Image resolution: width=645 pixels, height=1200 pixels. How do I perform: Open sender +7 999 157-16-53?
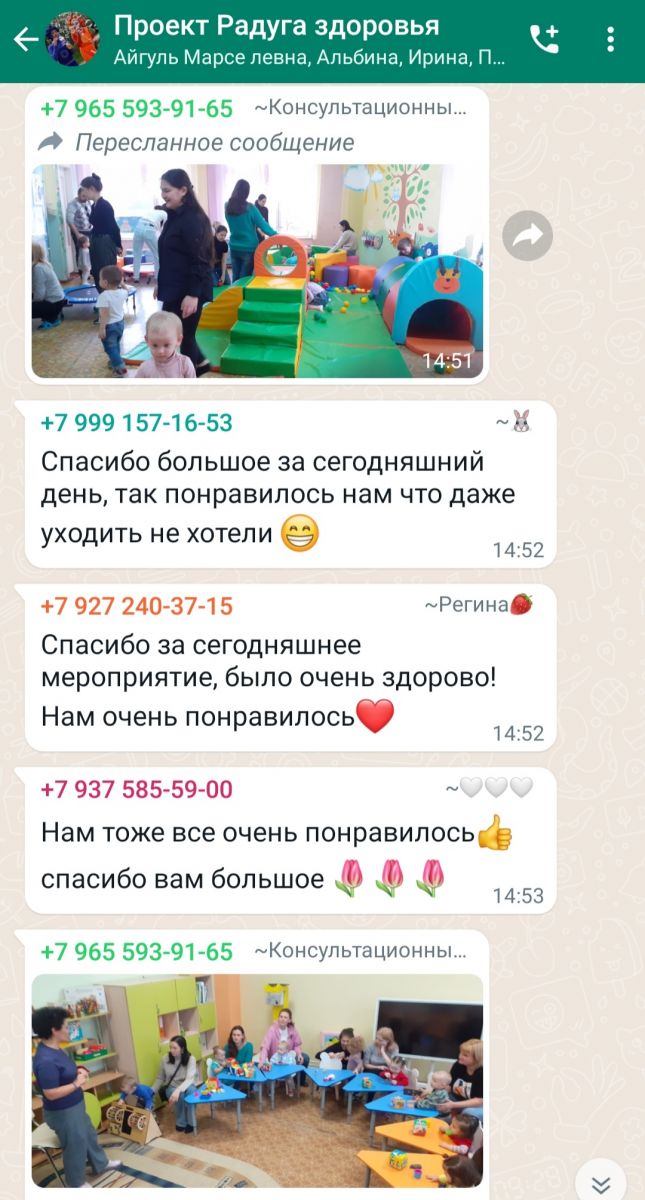(x=136, y=423)
